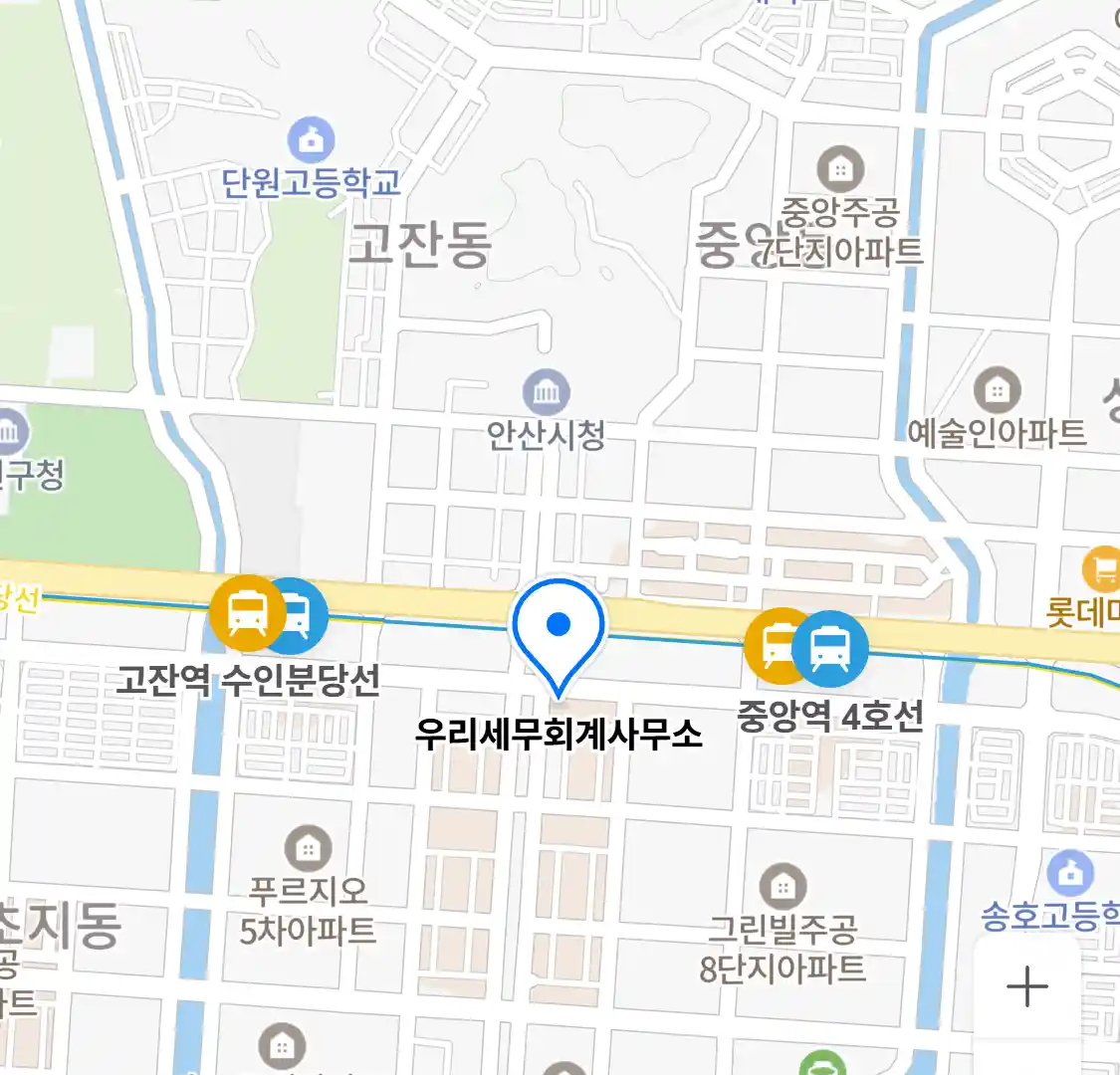View 단원고등학교 on the map
Viewport: 1120px width, 1075px height.
(x=312, y=141)
